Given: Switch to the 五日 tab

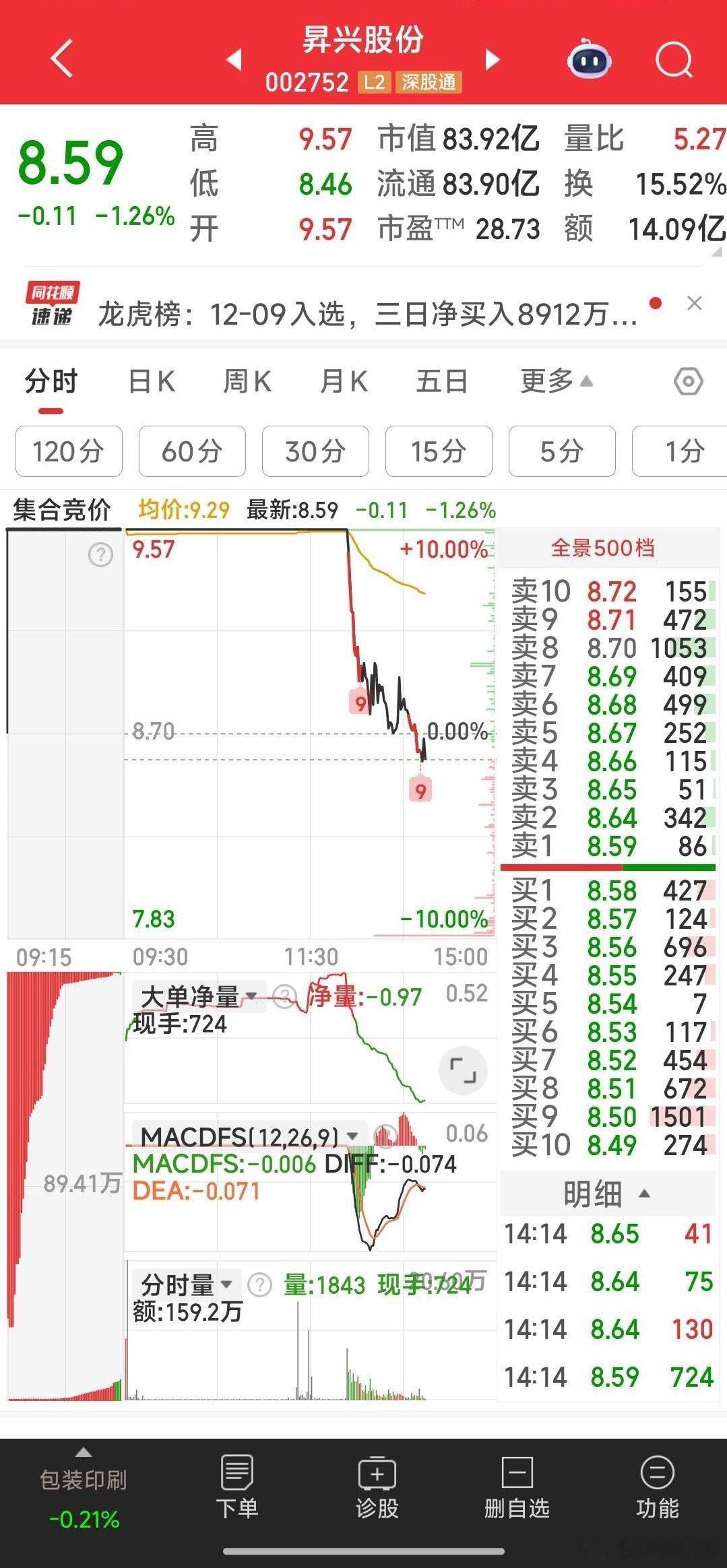Looking at the screenshot, I should click(441, 381).
